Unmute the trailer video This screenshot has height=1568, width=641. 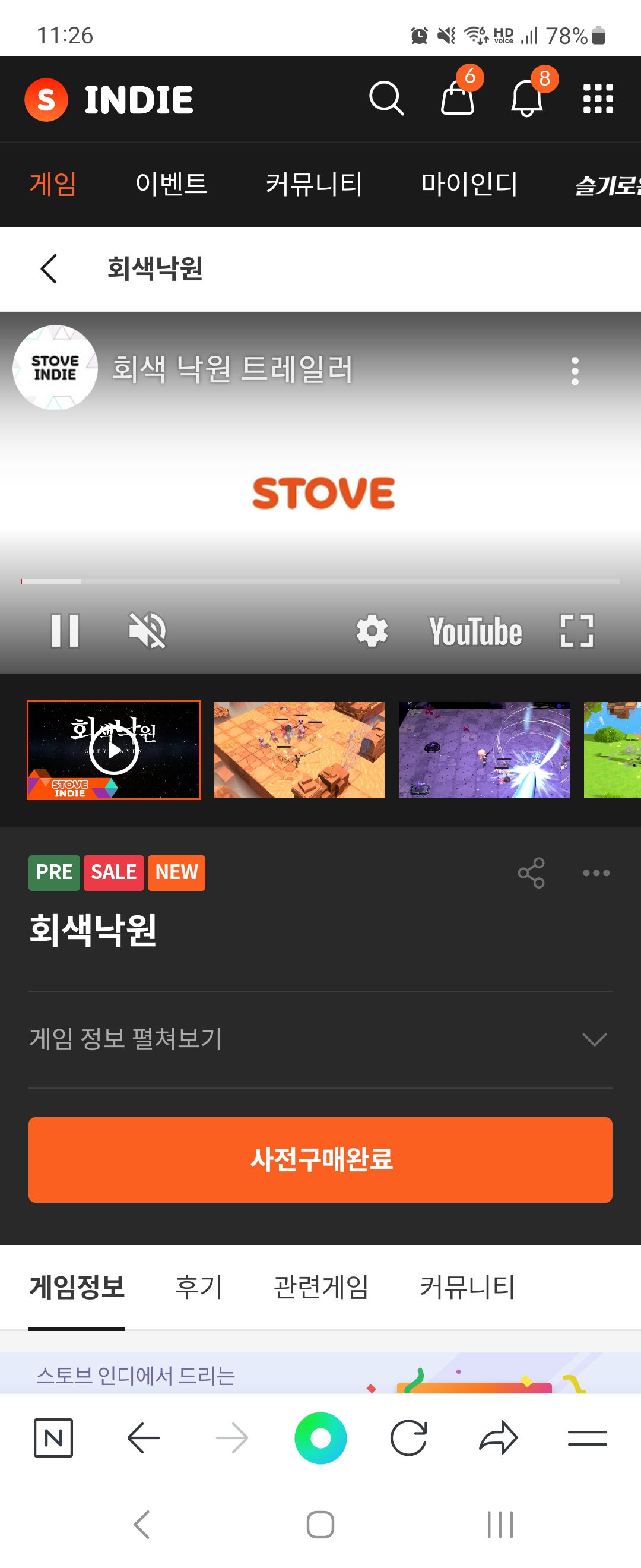point(147,631)
